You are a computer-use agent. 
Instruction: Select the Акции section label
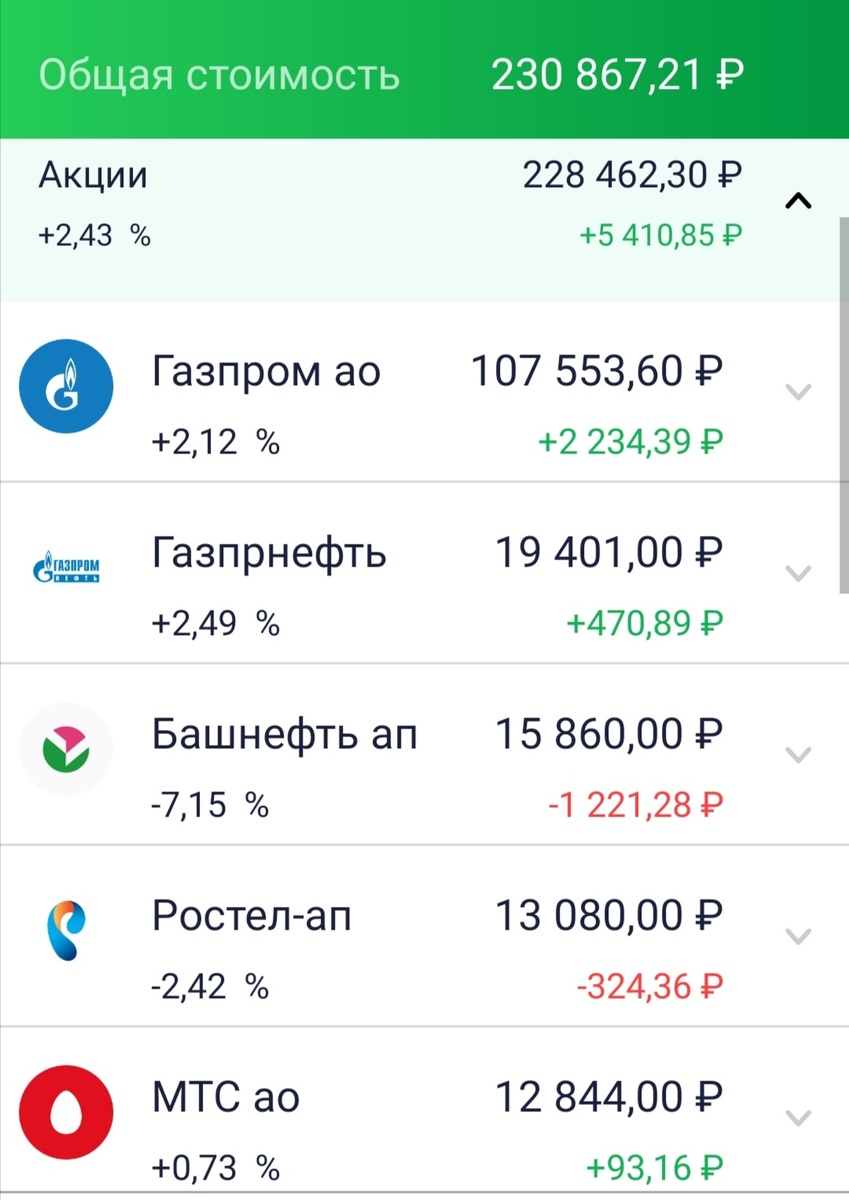coord(92,174)
